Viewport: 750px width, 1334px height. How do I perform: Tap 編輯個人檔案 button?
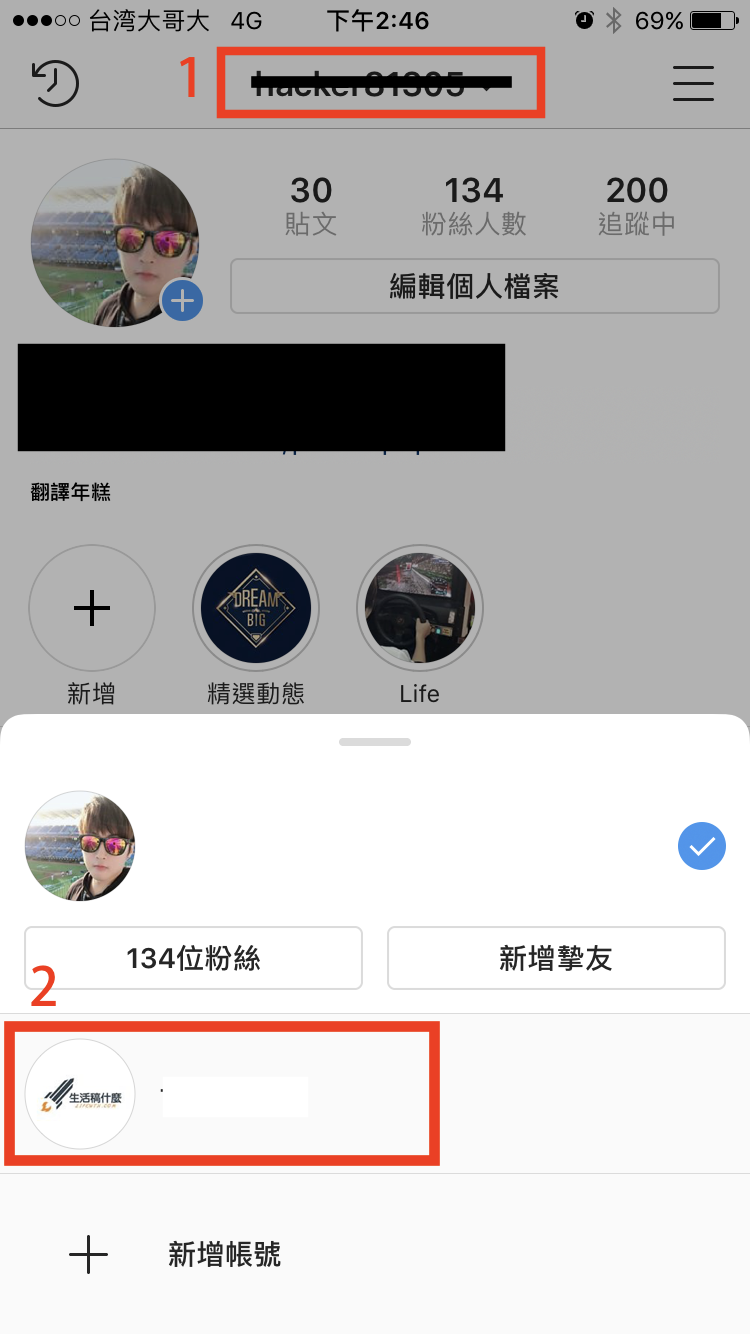click(x=474, y=286)
